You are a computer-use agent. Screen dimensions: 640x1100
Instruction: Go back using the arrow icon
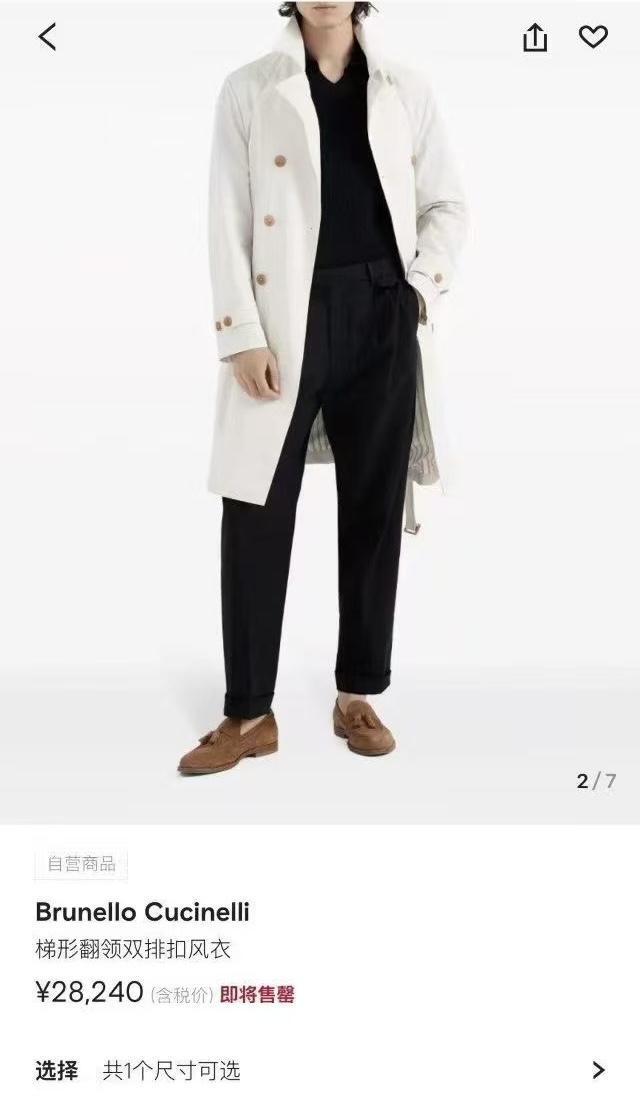[x=47, y=37]
